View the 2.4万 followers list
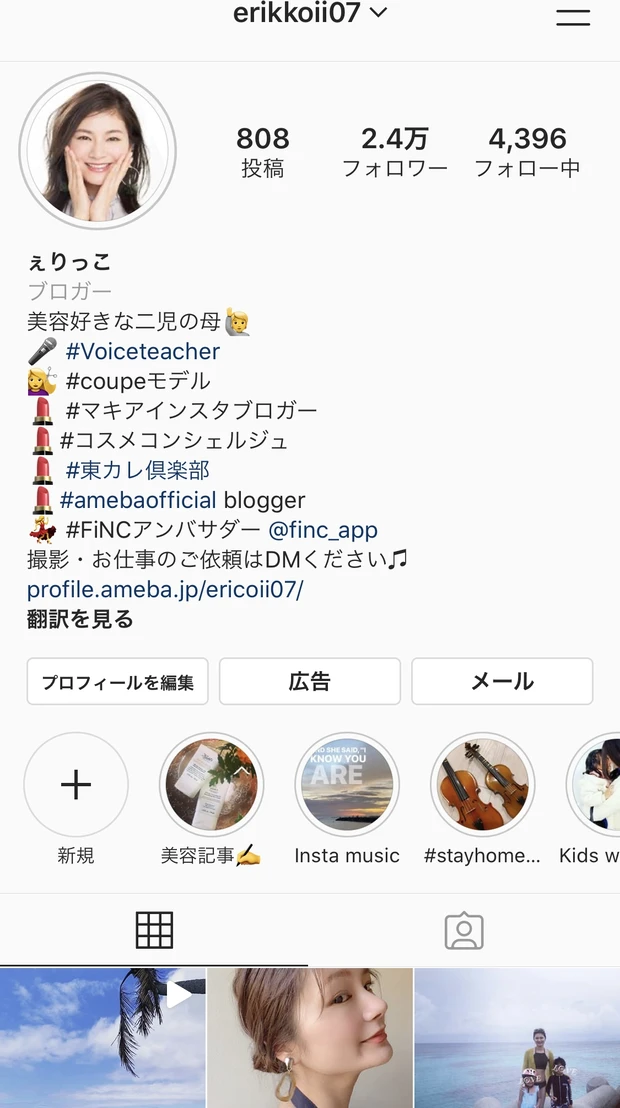The height and width of the screenshot is (1108, 620). 394,151
